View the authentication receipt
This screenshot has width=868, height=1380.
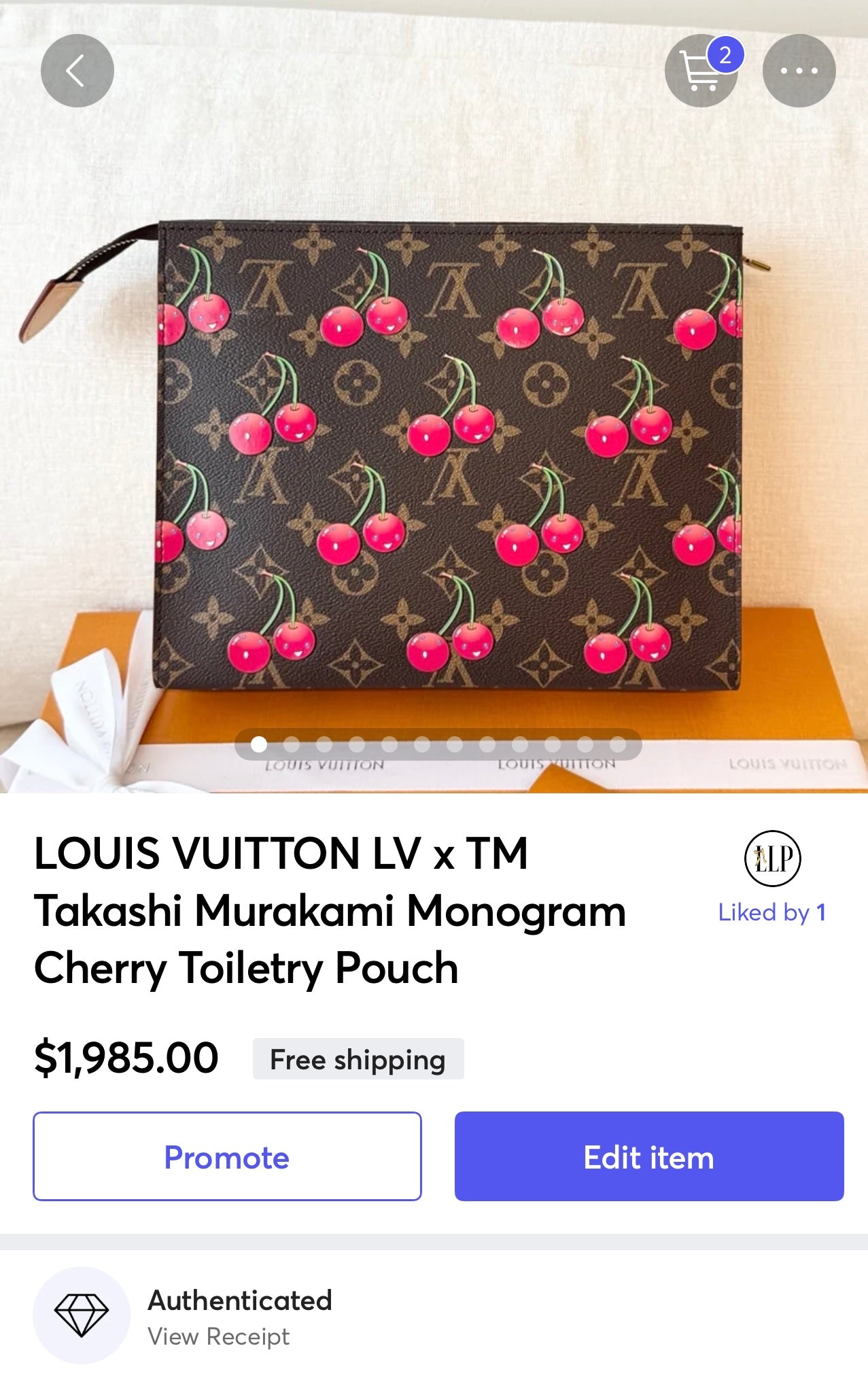click(219, 1336)
